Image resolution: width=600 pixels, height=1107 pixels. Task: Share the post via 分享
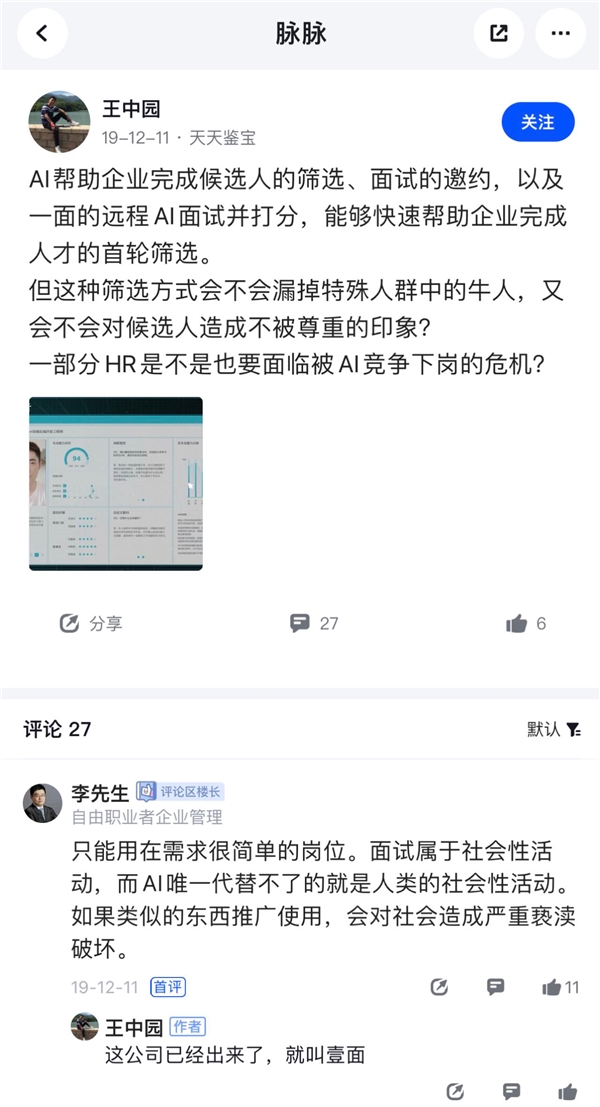[91, 623]
